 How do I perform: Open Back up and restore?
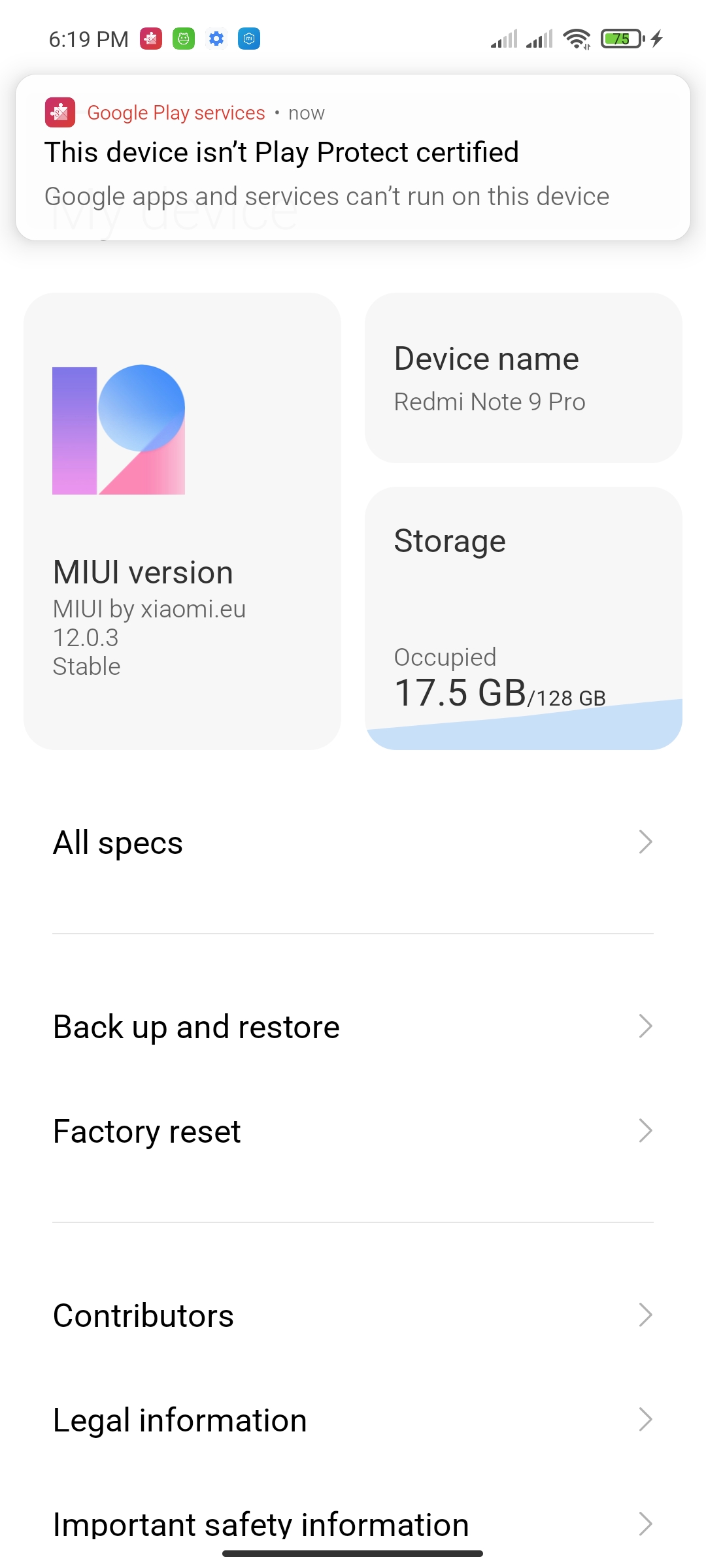coord(353,1026)
